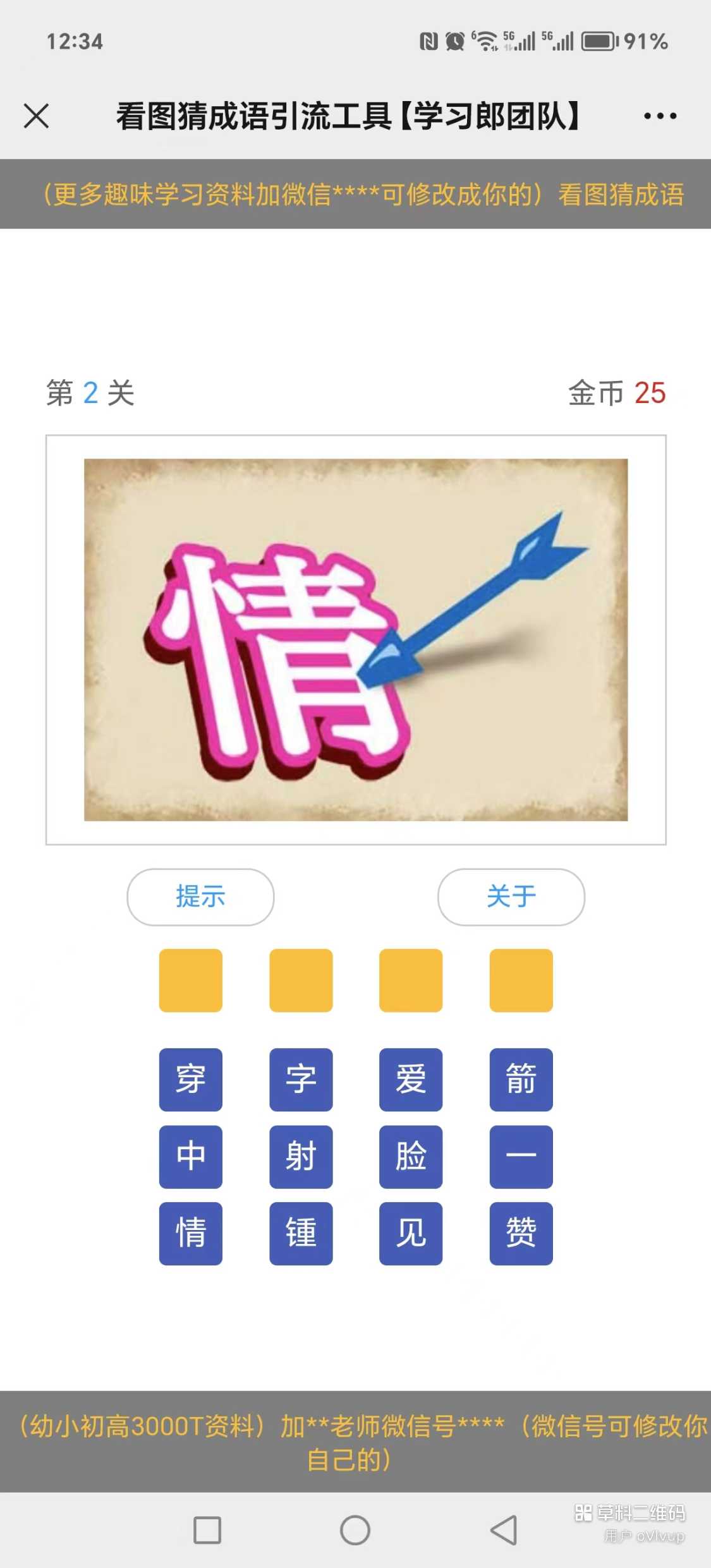
Task: Tap the 提示 hint button
Action: 200,896
